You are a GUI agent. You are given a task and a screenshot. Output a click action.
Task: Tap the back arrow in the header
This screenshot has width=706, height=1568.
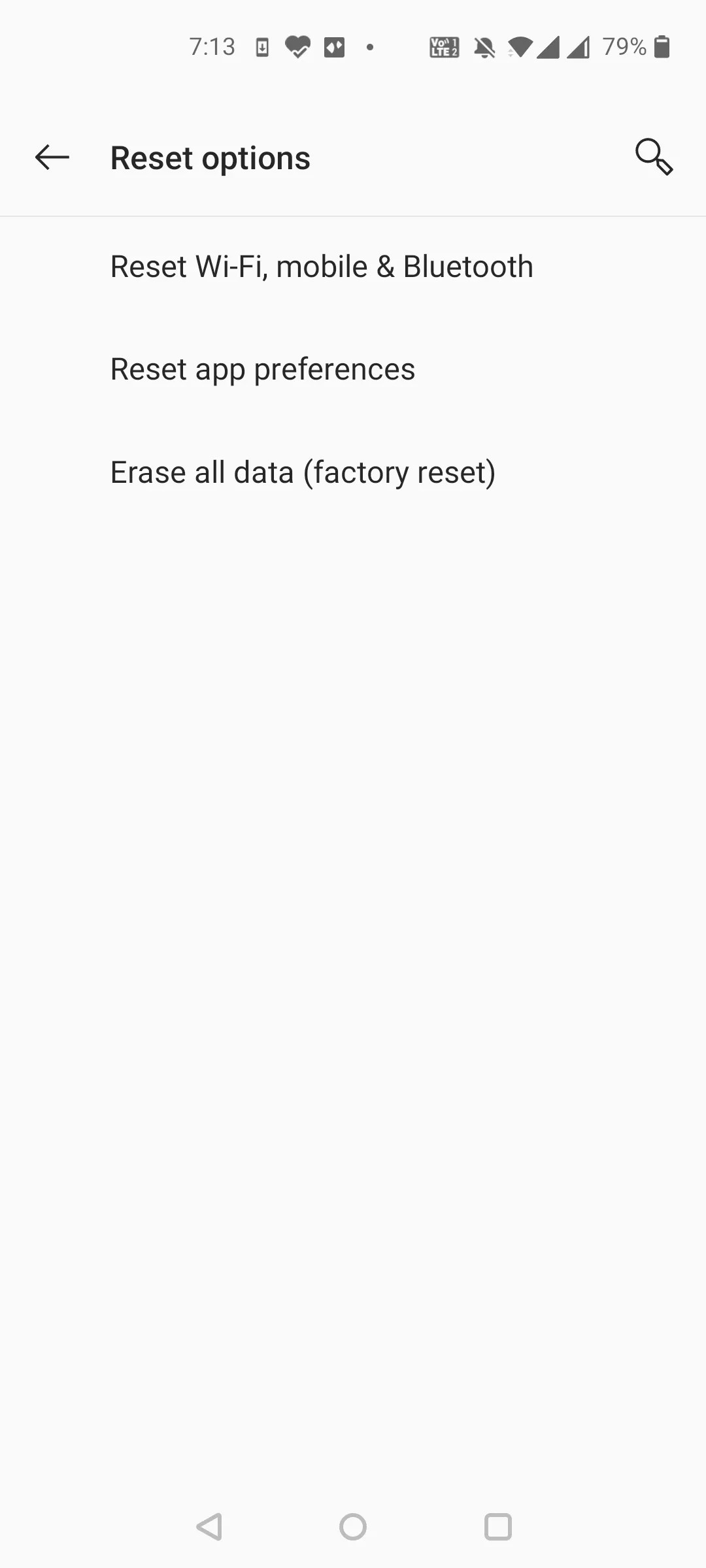[51, 157]
